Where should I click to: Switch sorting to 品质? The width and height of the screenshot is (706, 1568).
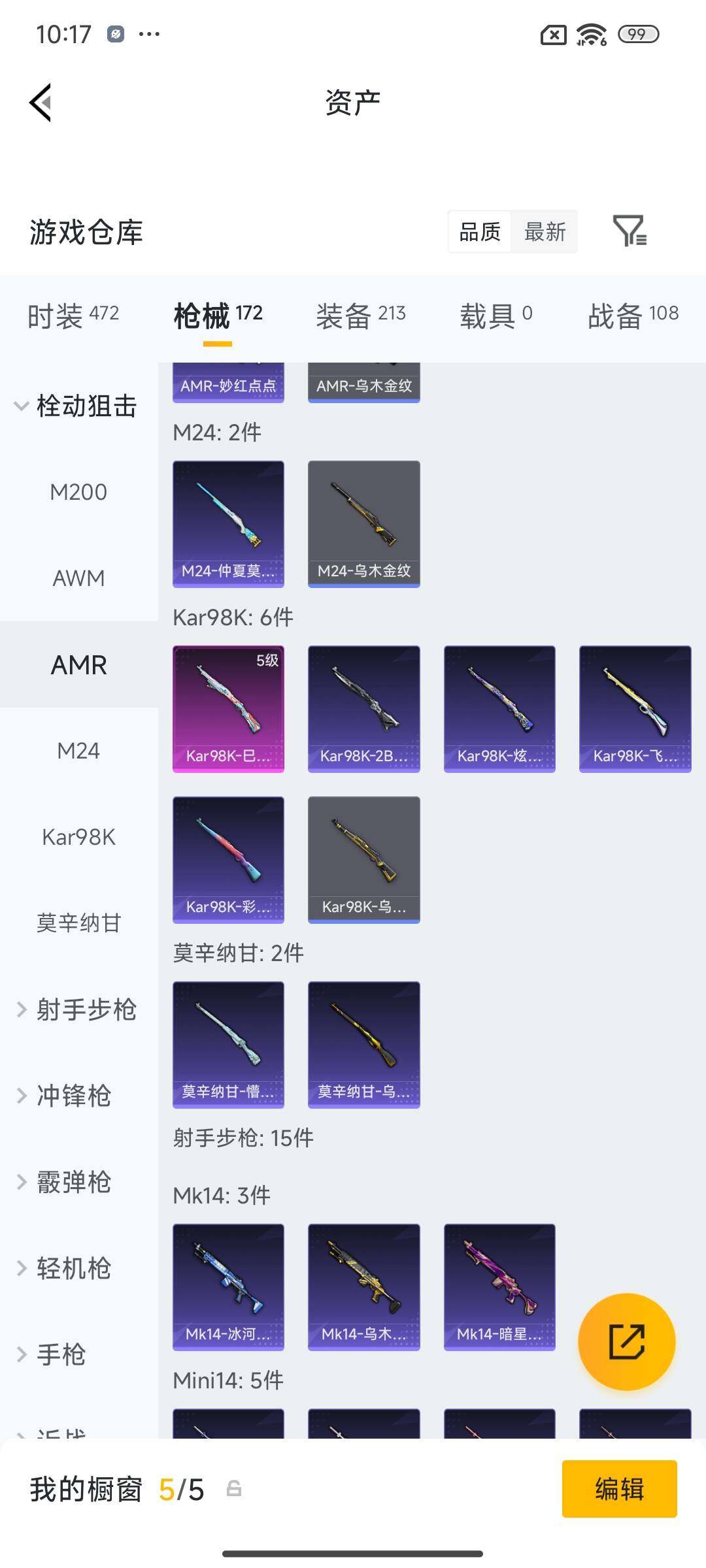coord(480,232)
